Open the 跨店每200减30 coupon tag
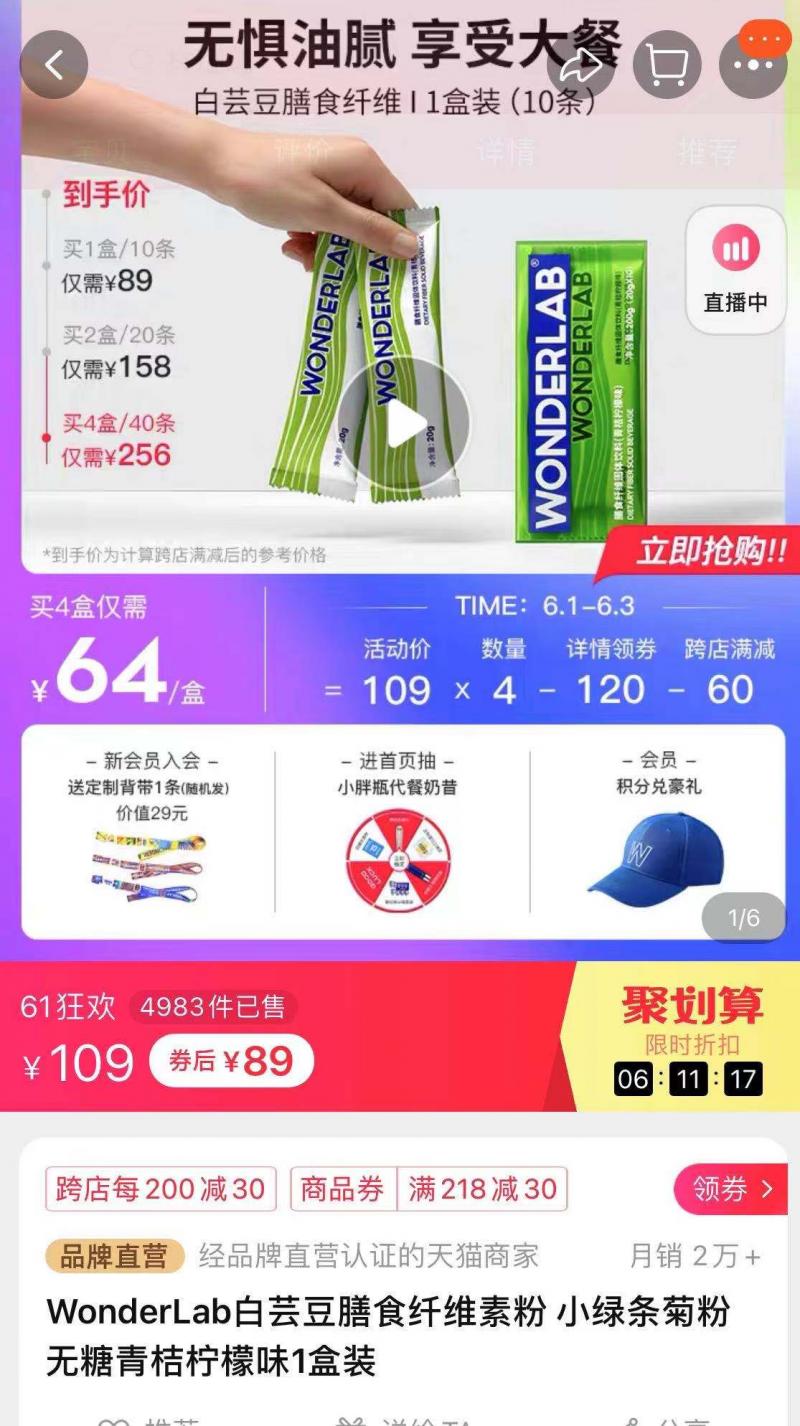This screenshot has height=1426, width=800. point(161,1191)
